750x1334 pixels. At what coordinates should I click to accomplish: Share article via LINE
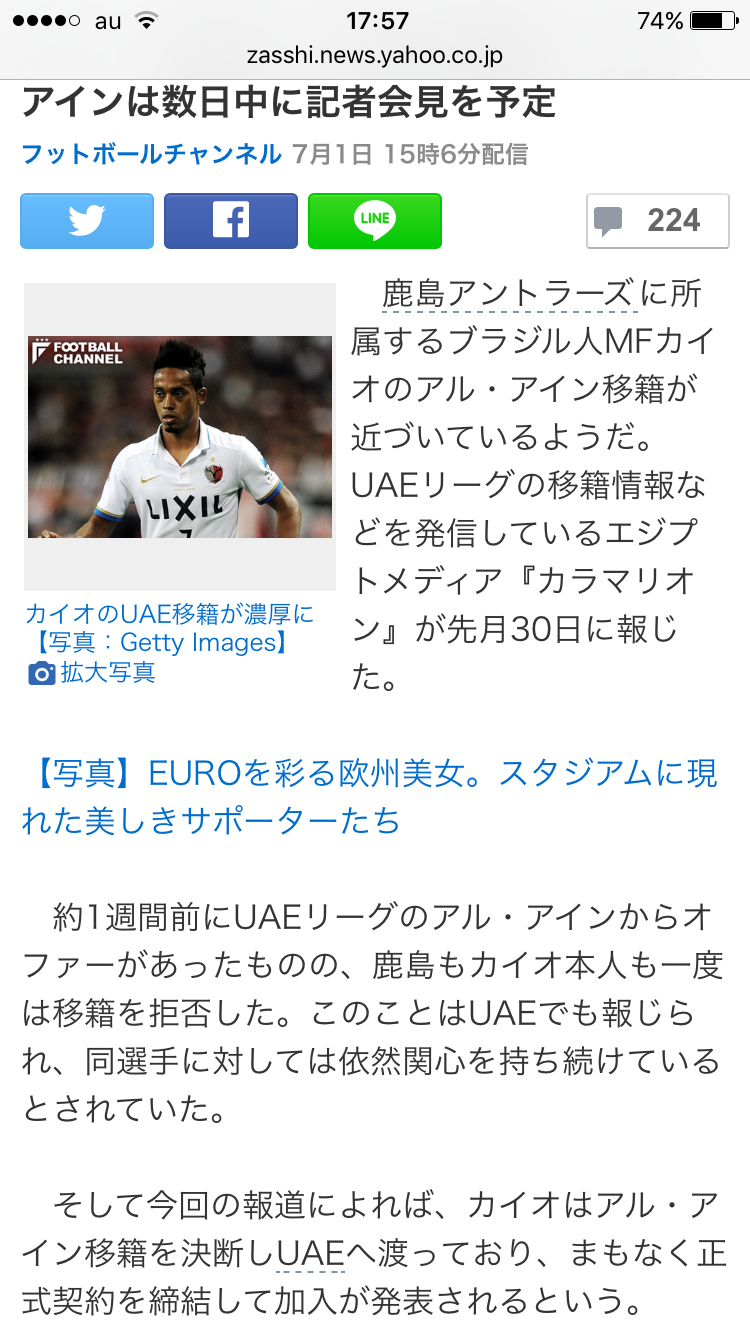coord(375,221)
